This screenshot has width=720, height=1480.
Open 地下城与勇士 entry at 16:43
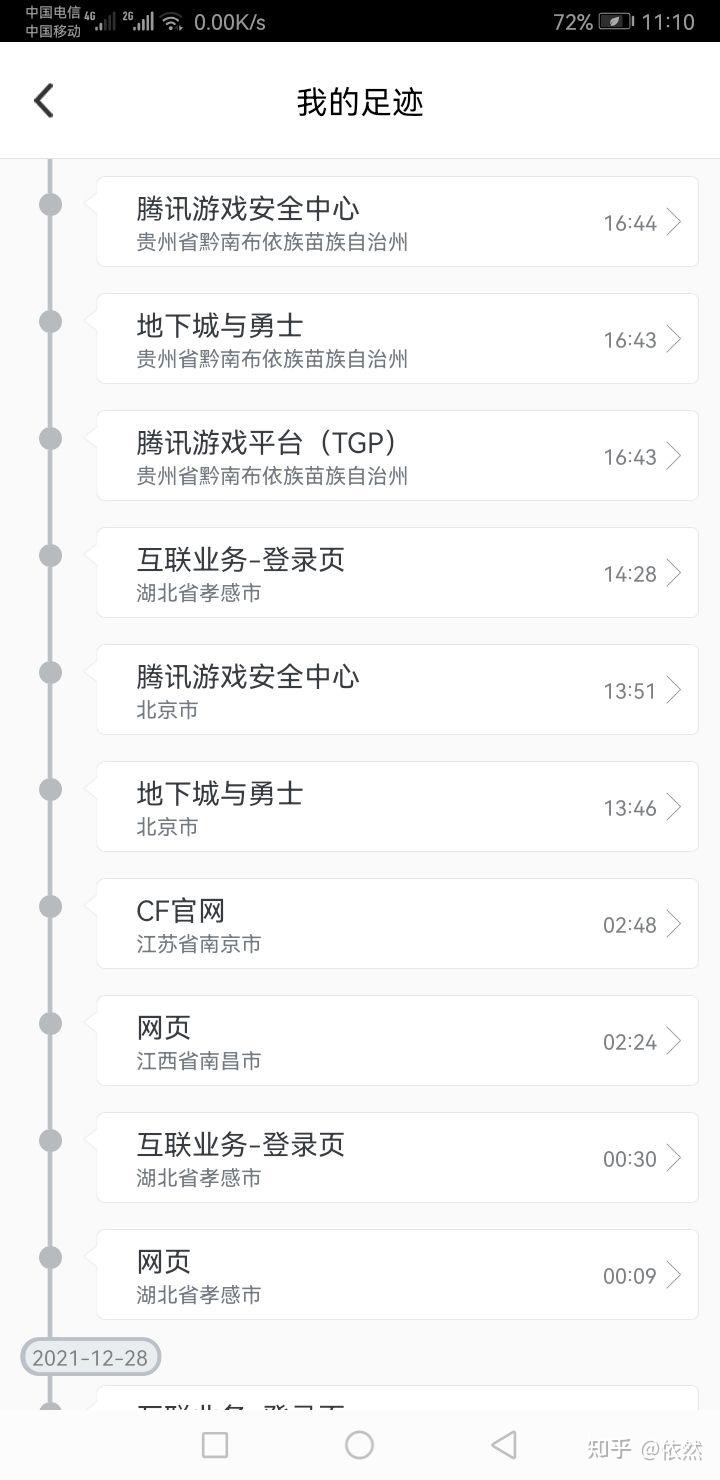tap(397, 339)
